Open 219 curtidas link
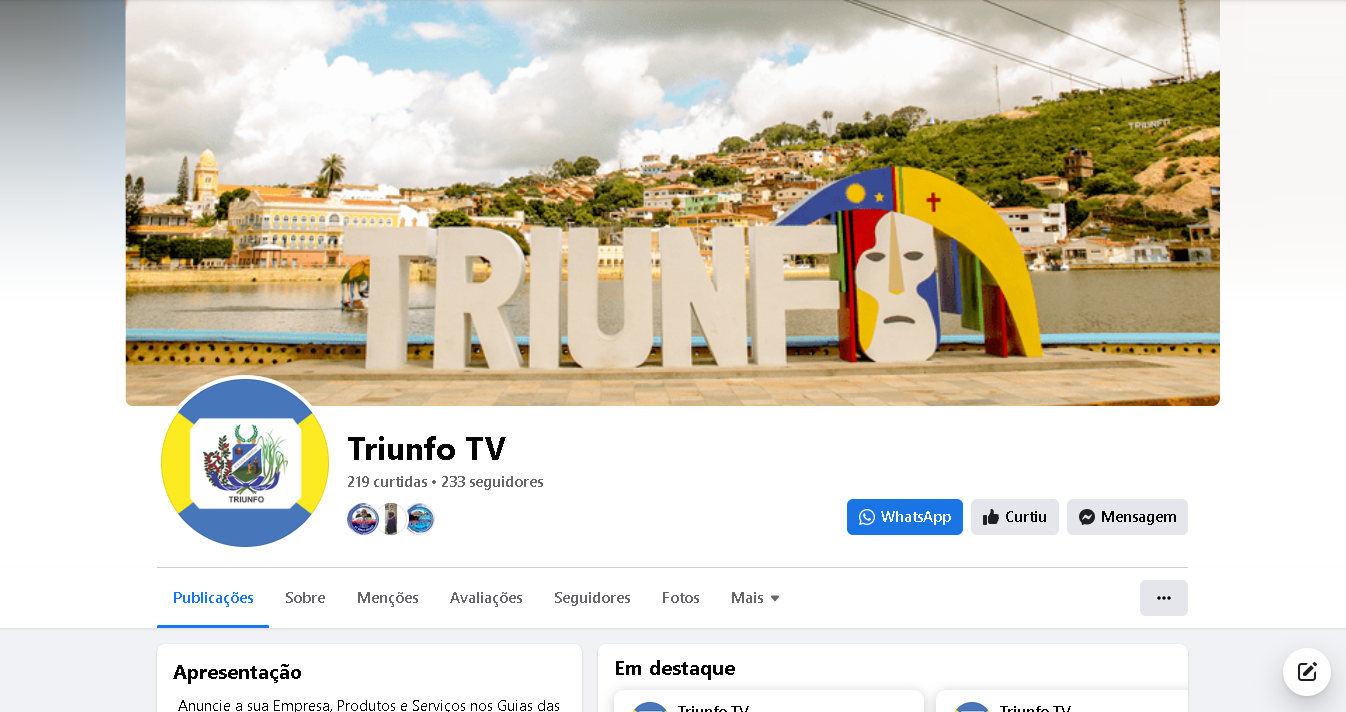The height and width of the screenshot is (712, 1346). (x=386, y=482)
